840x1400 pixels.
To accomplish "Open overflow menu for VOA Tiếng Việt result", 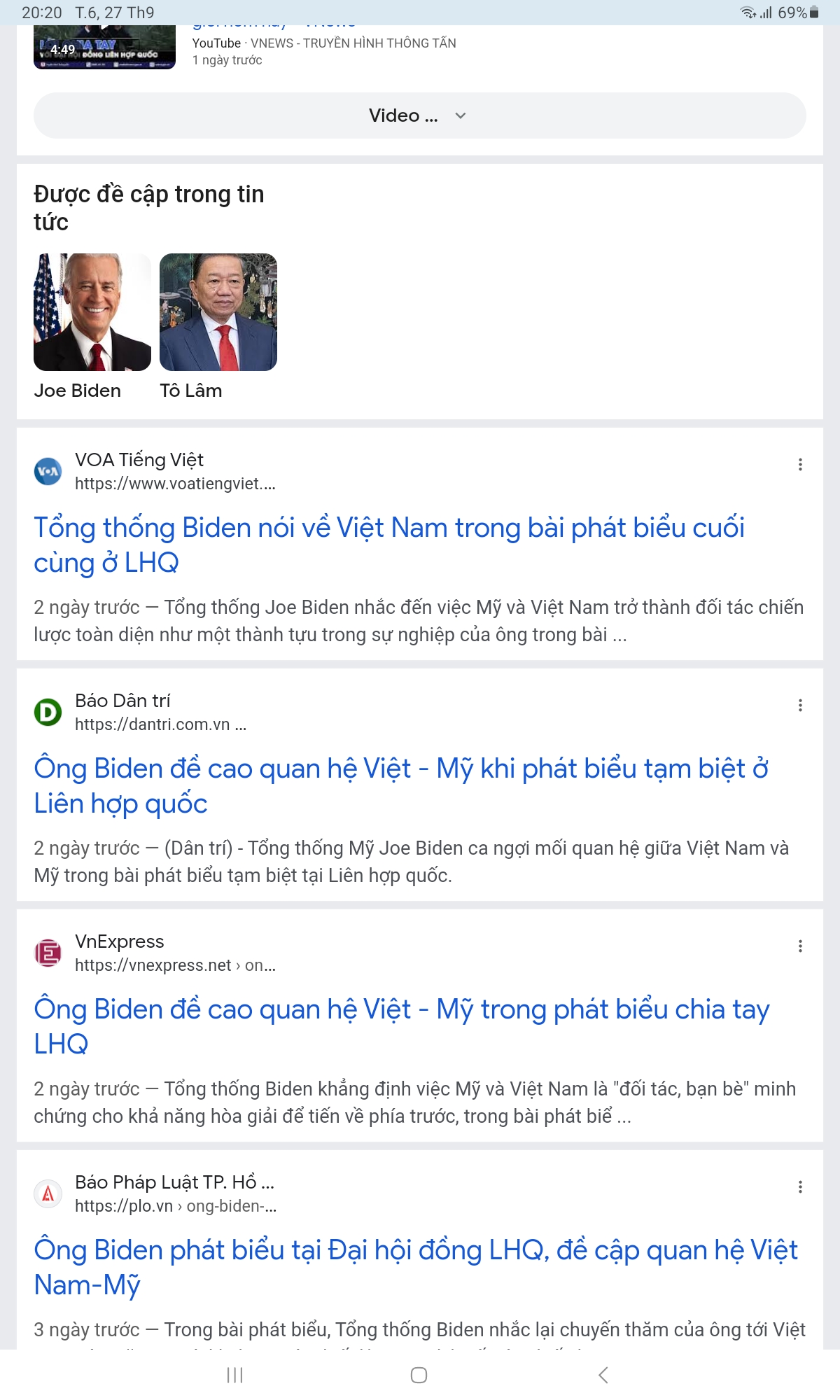I will (800, 465).
